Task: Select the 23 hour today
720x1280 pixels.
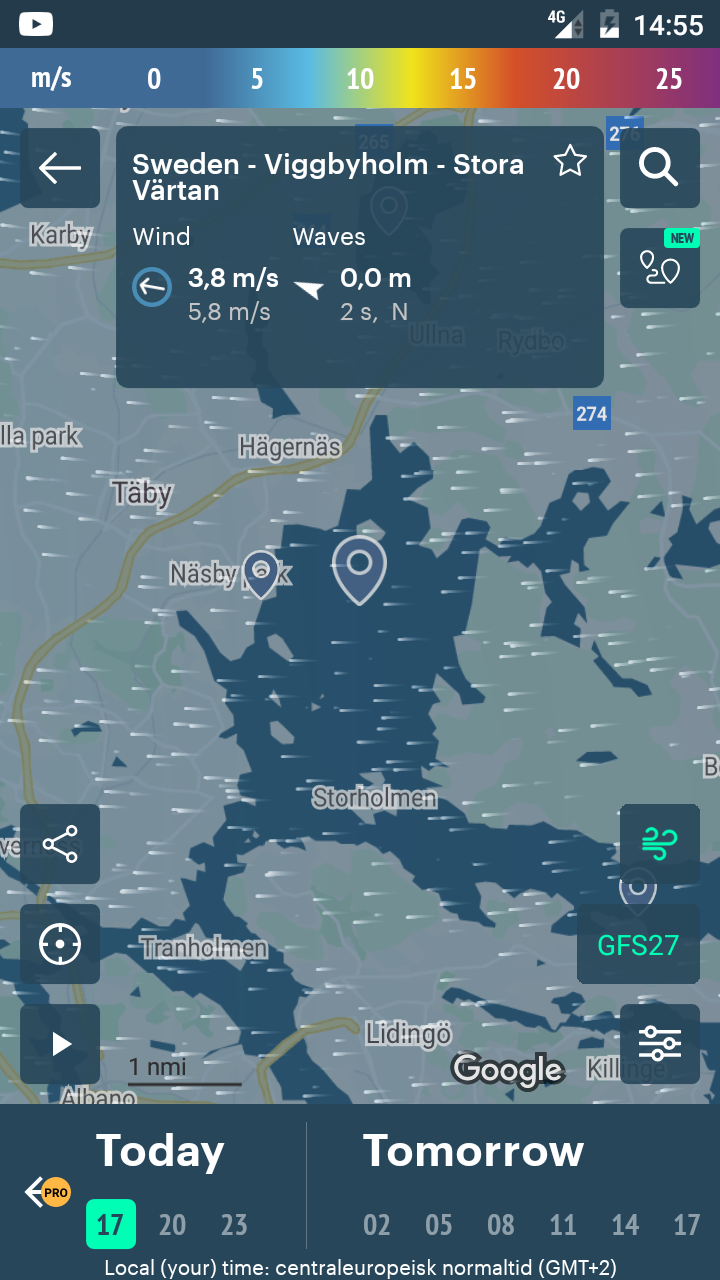Action: tap(234, 1225)
